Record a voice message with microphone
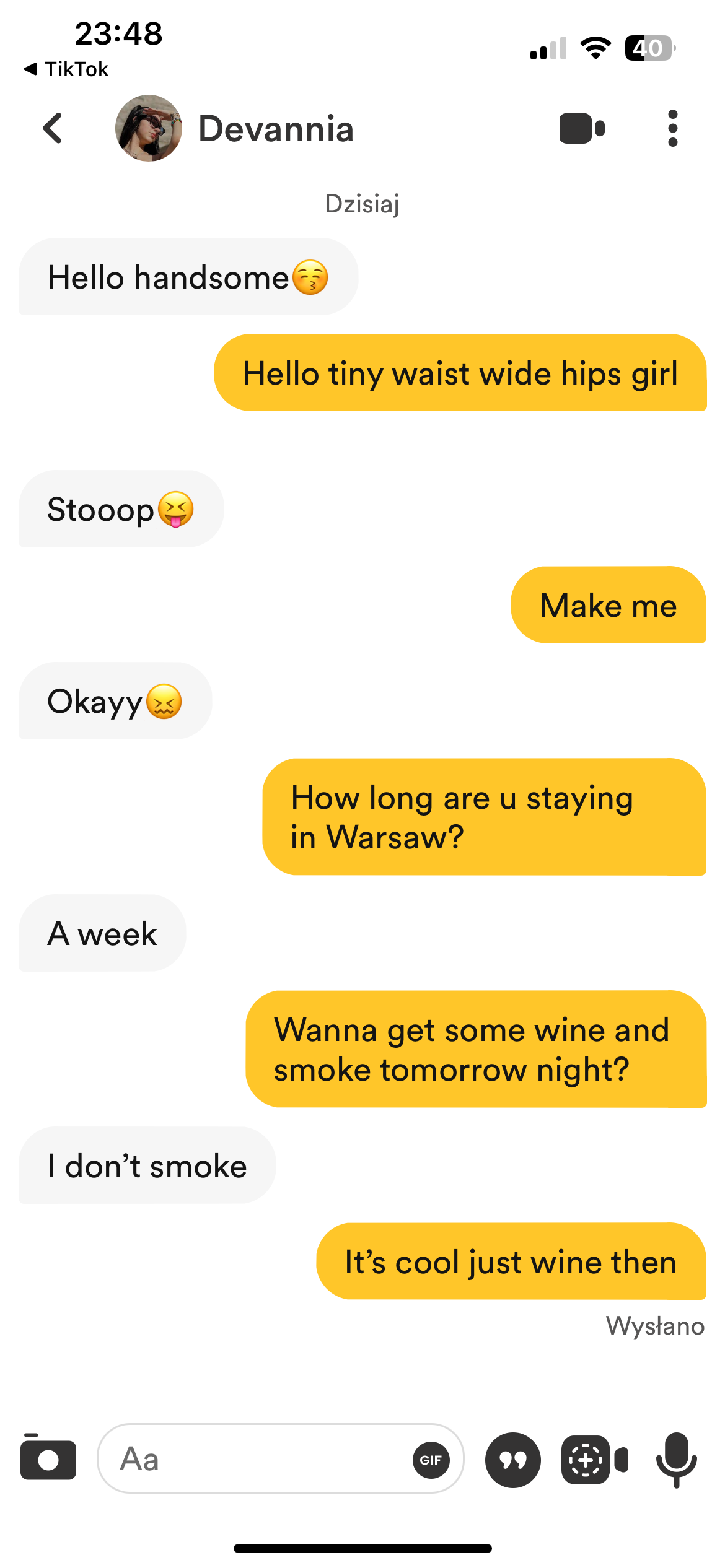 (x=677, y=1460)
